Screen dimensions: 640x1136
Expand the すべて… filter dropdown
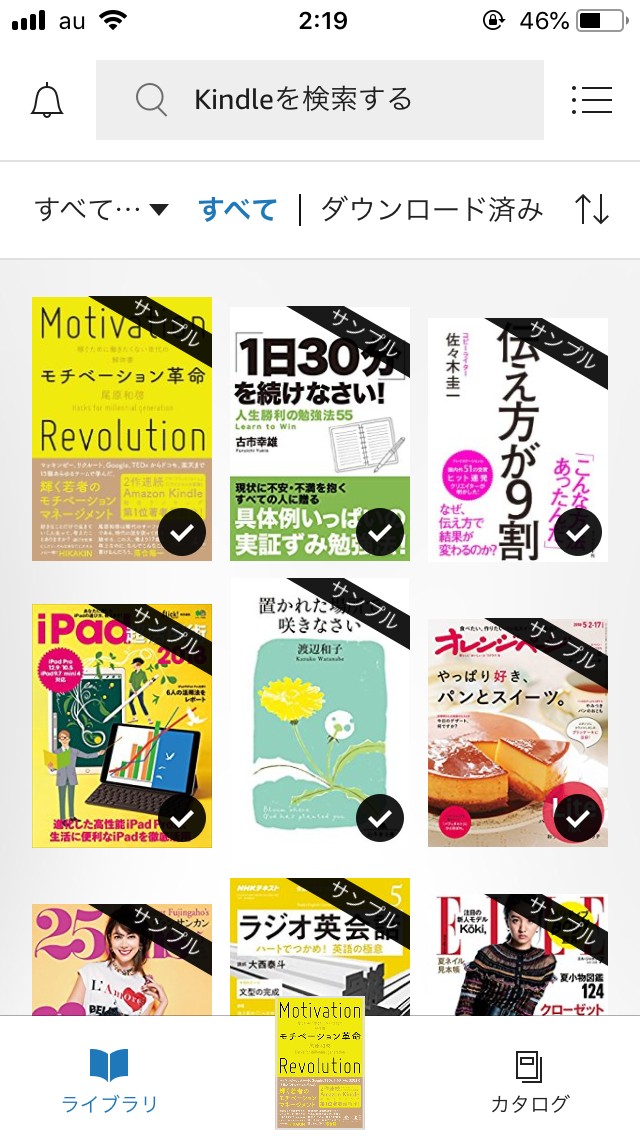click(x=101, y=210)
